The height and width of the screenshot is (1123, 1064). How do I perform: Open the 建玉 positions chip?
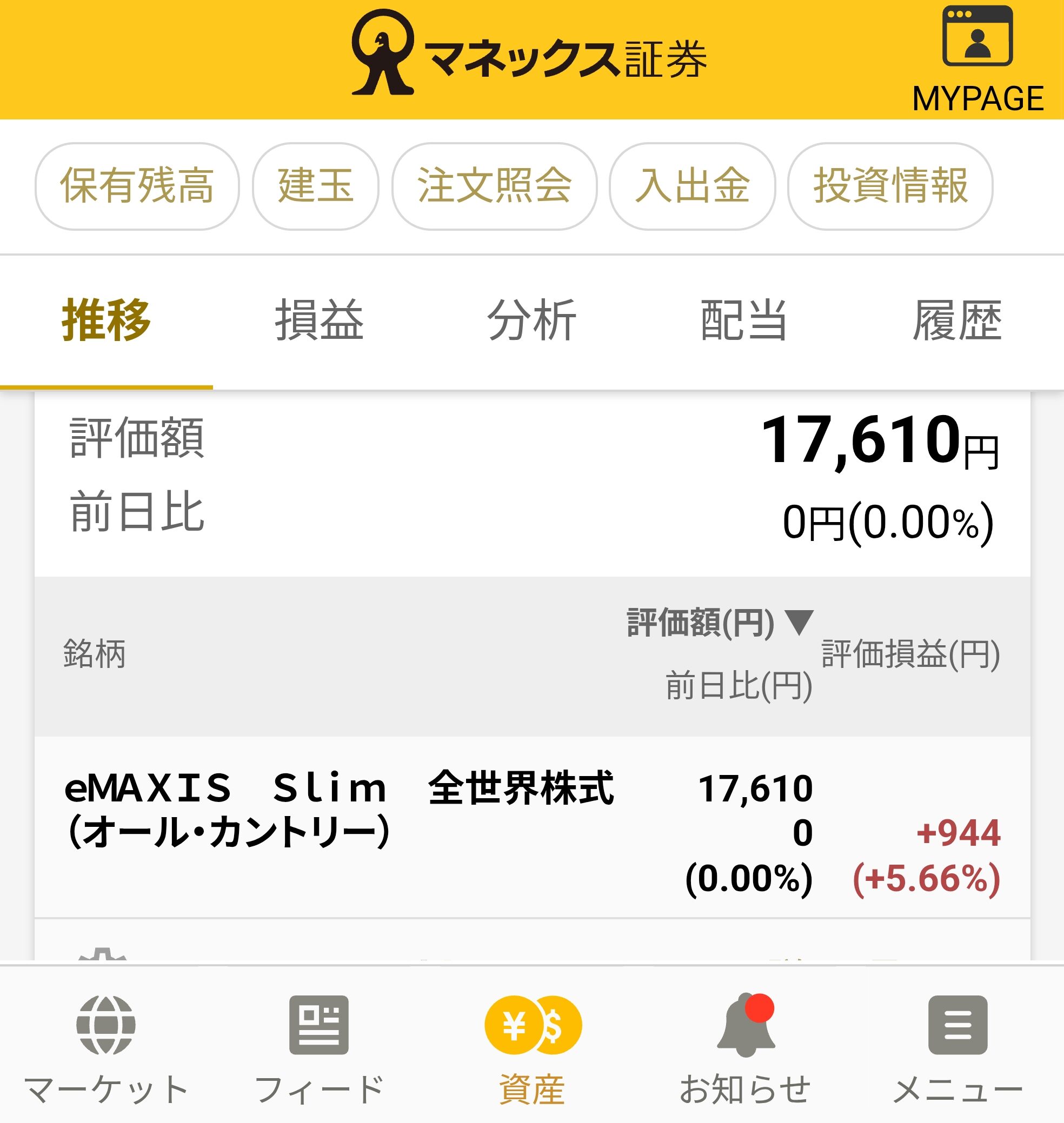coord(315,186)
